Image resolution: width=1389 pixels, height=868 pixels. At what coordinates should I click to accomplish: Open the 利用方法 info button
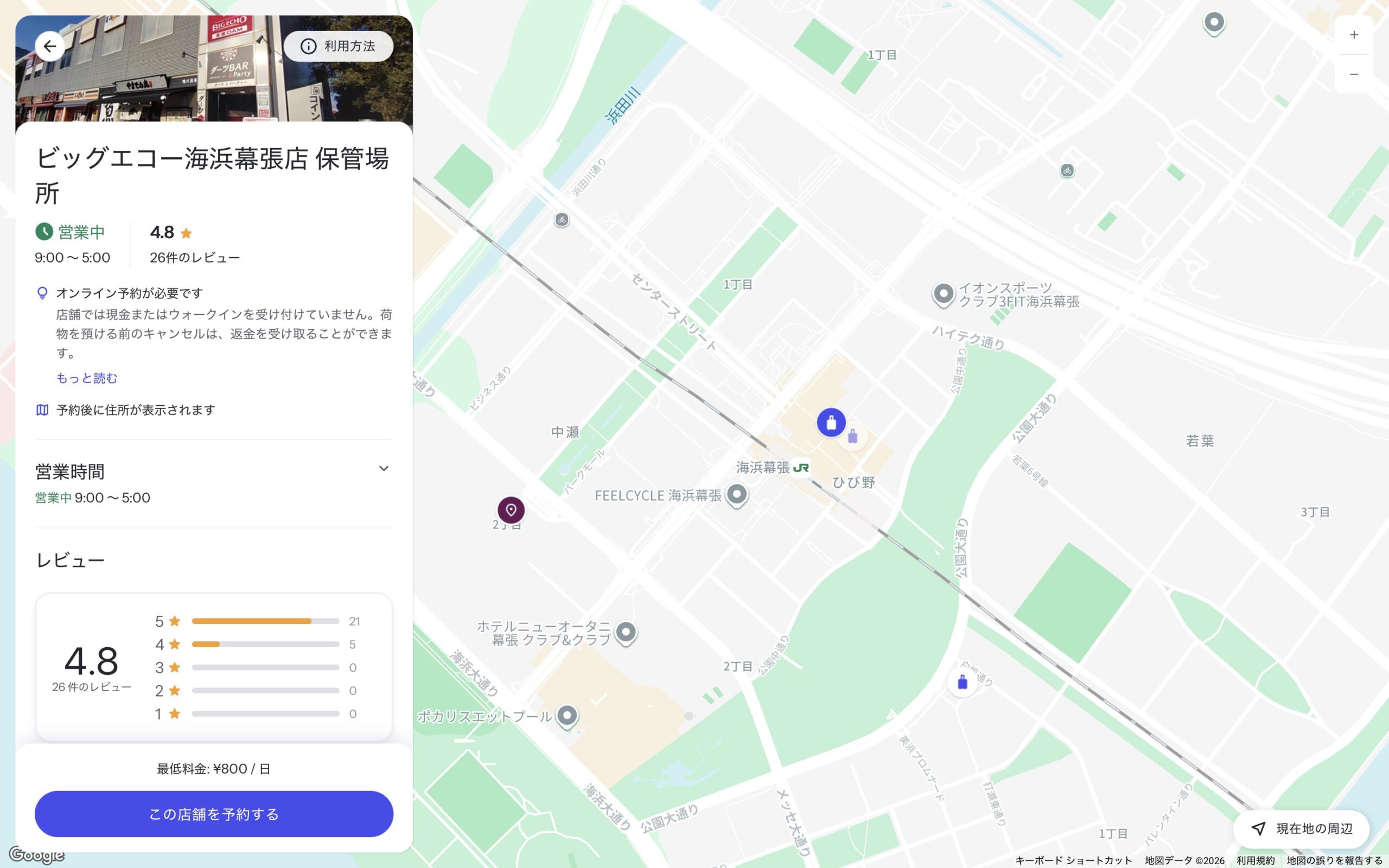tap(338, 47)
